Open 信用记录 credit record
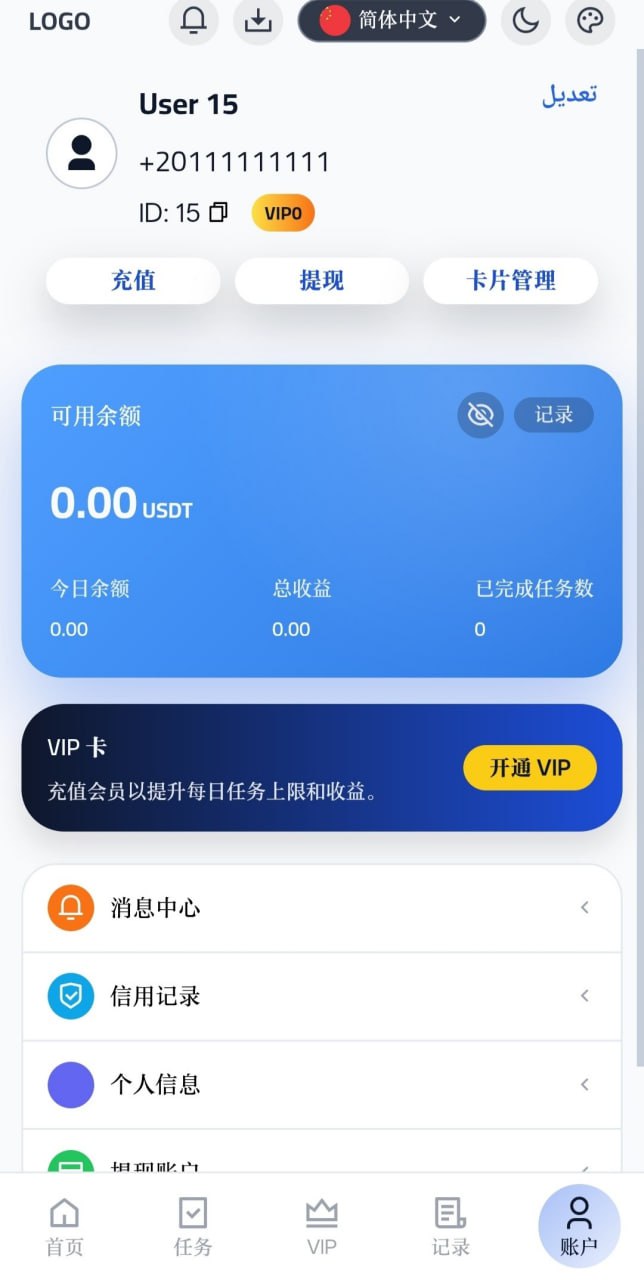Image resolution: width=644 pixels, height=1280 pixels. [x=321, y=996]
